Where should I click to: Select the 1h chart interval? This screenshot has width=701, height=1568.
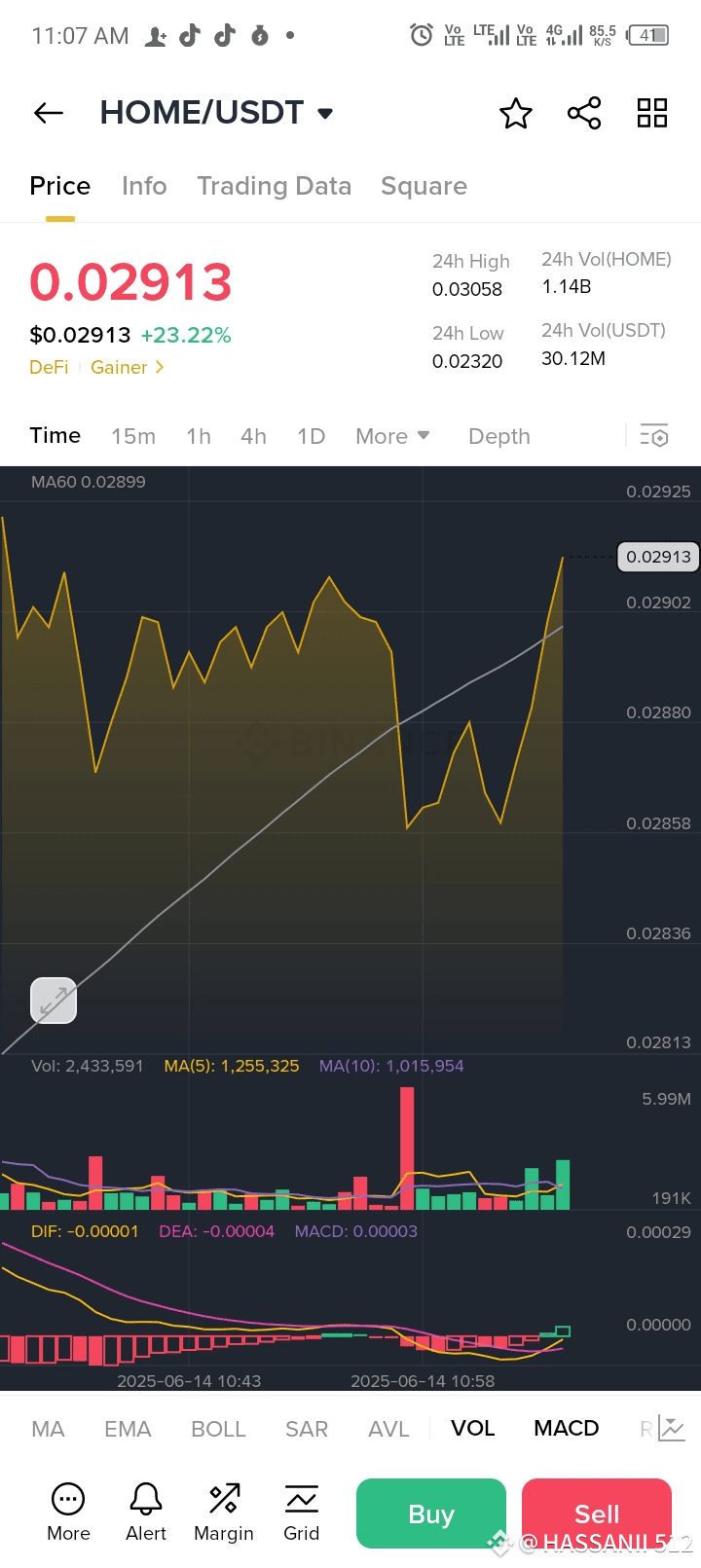[199, 436]
